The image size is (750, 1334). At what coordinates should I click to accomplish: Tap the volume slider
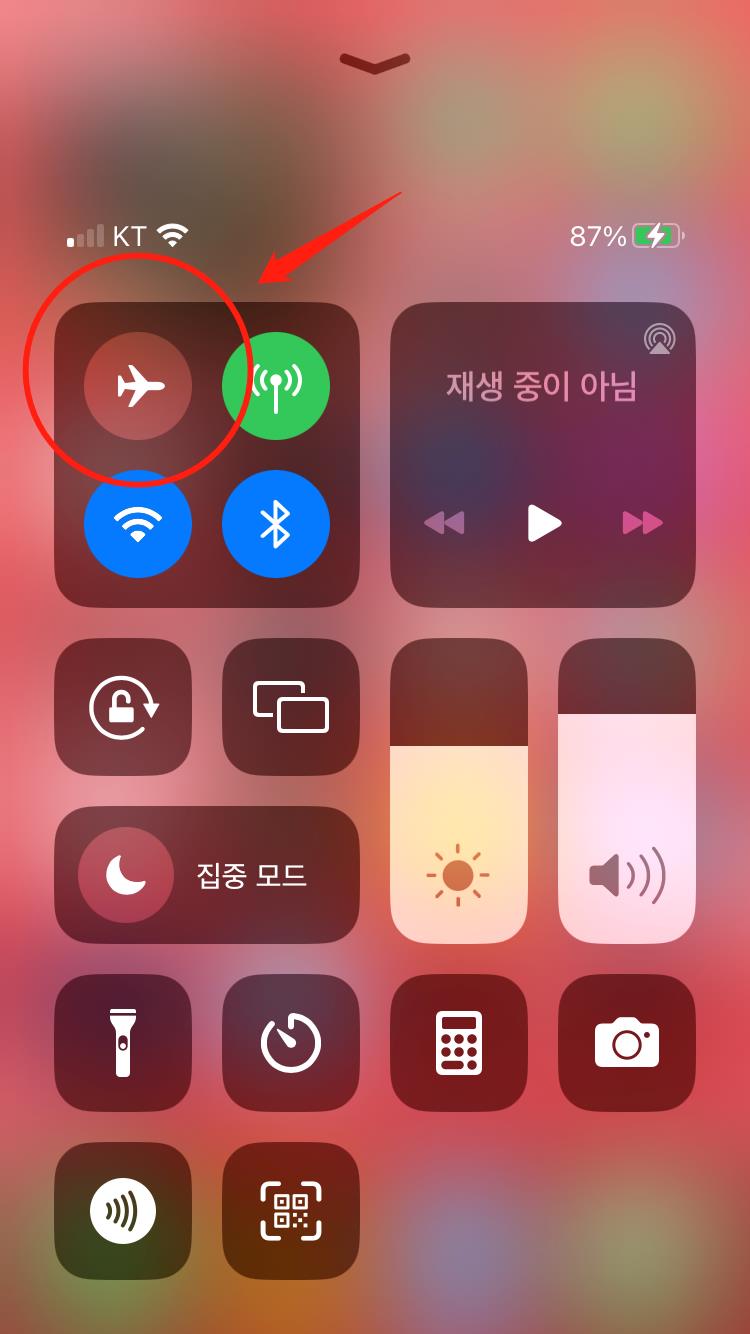[x=627, y=791]
